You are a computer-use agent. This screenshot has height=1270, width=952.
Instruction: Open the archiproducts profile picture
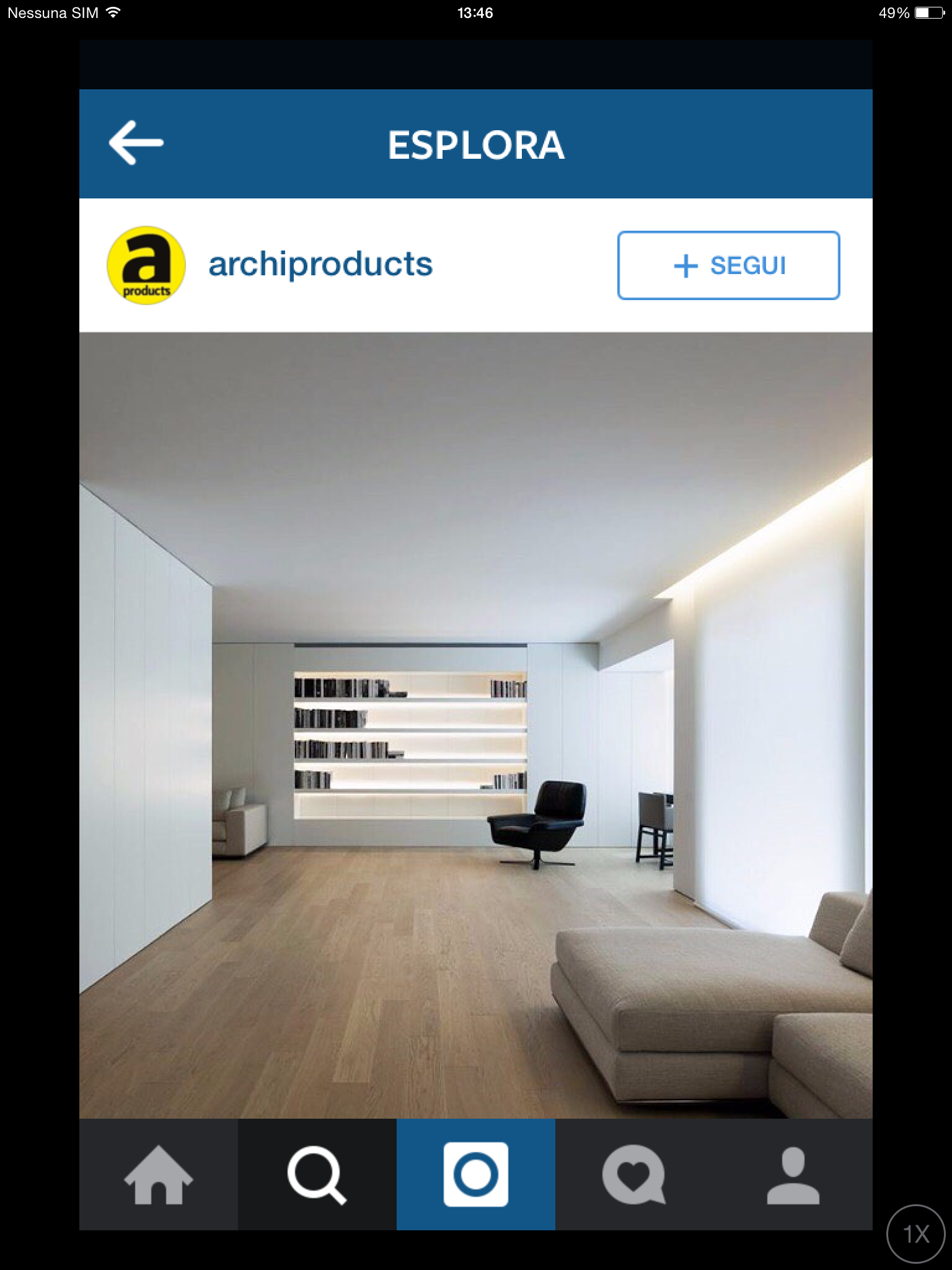[146, 265]
